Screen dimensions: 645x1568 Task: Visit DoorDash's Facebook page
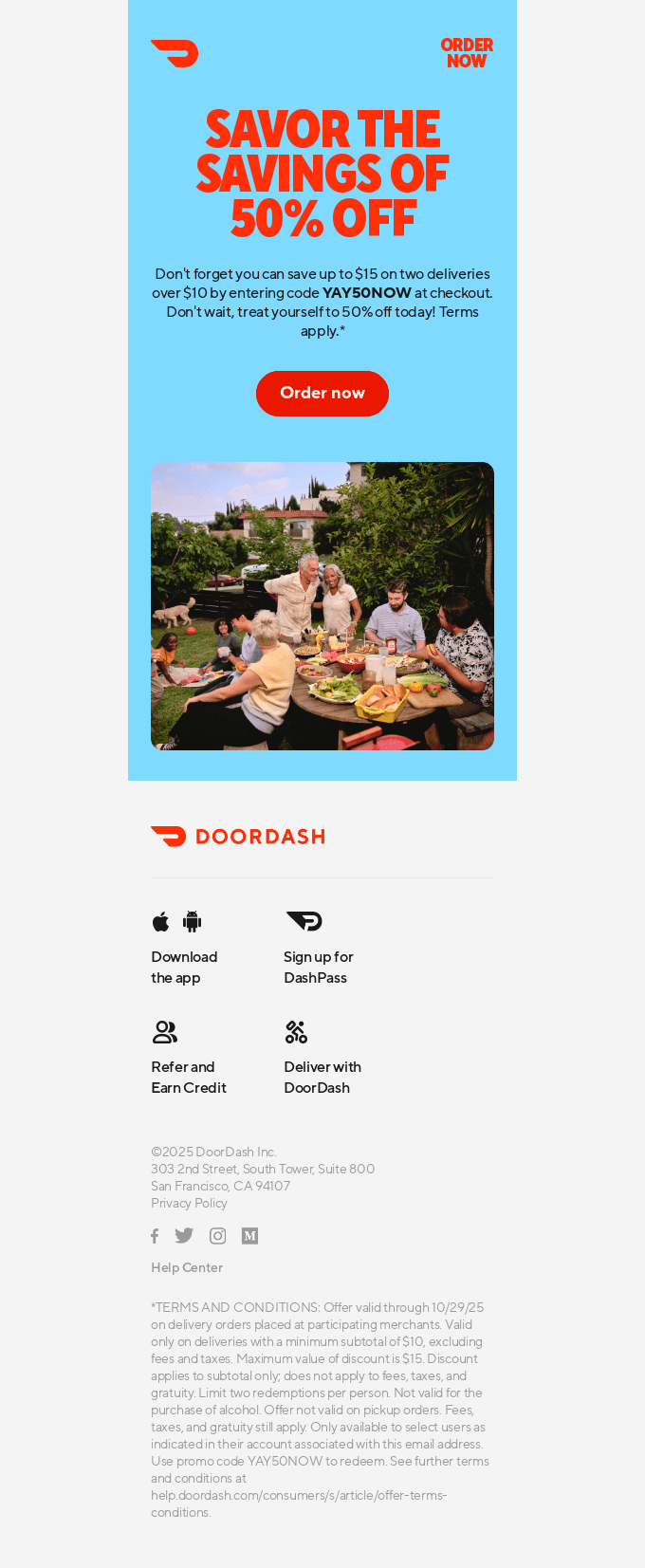coord(155,1236)
